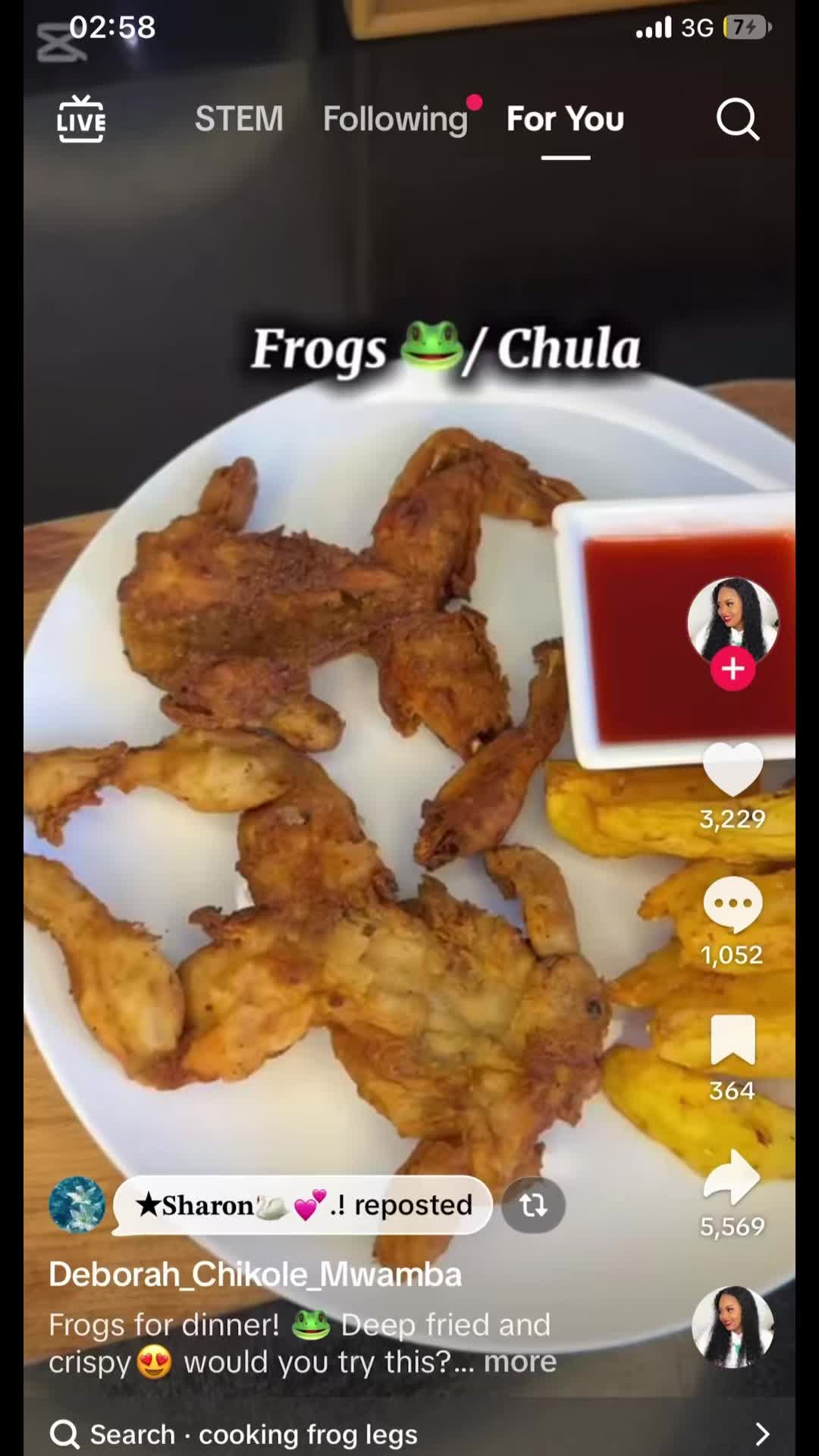Share this video using the arrow
The width and height of the screenshot is (819, 1456).
pos(733,1177)
